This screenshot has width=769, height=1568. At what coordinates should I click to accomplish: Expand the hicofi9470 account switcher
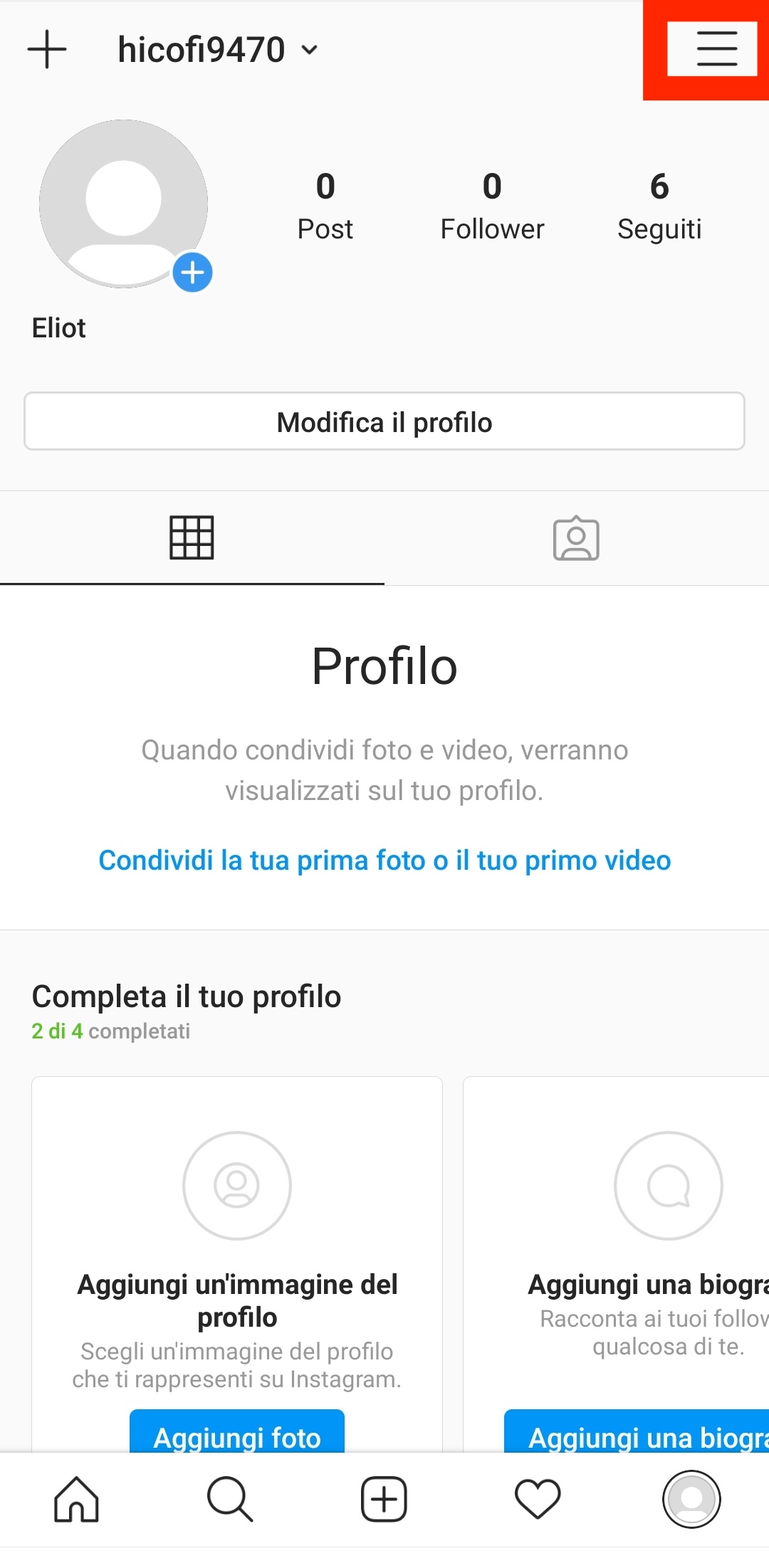pos(217,50)
